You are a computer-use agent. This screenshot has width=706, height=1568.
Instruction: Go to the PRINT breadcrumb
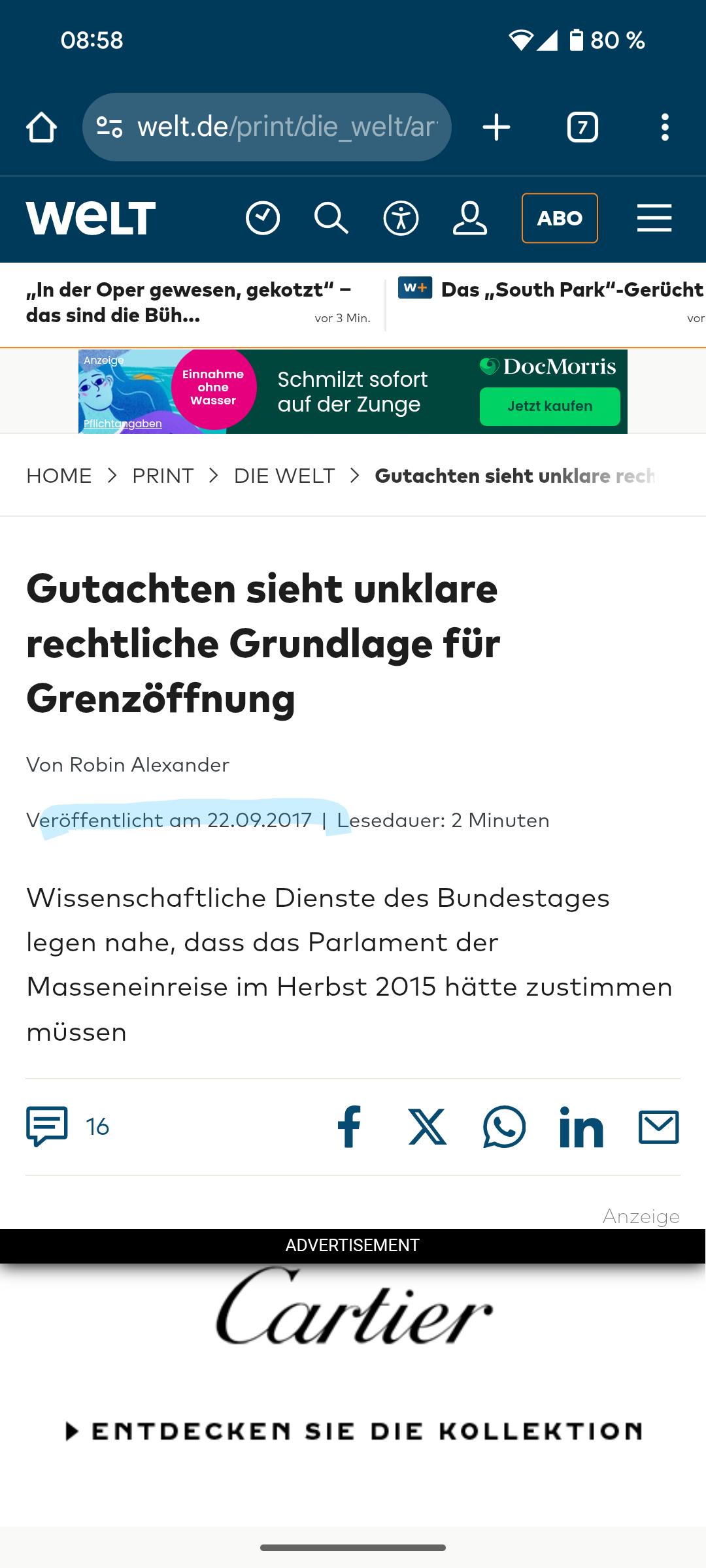163,476
